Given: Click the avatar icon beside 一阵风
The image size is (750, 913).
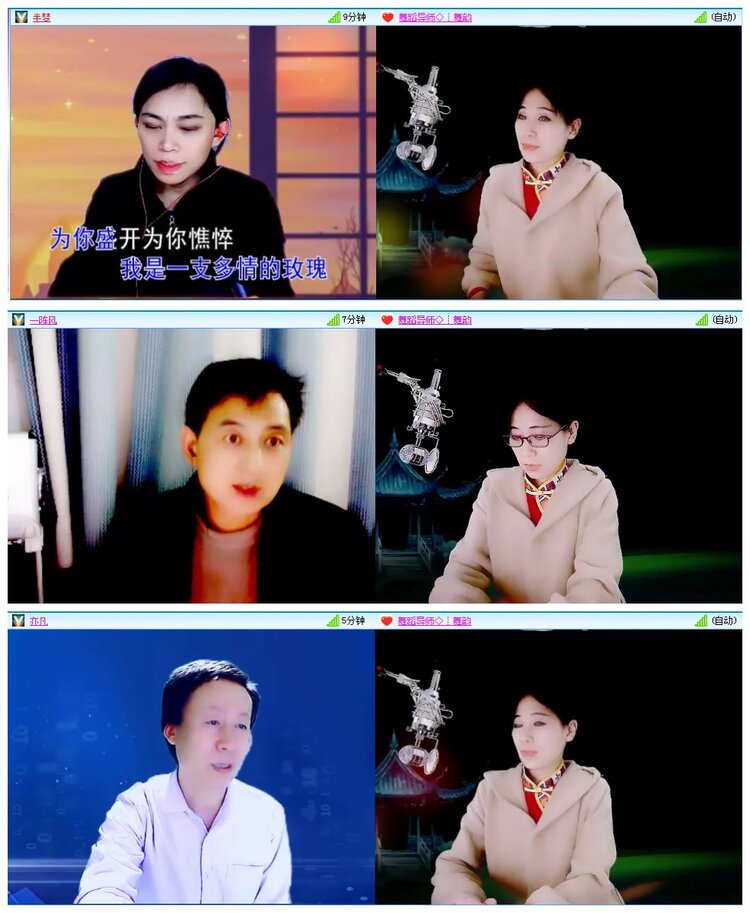Looking at the screenshot, I should tap(18, 322).
